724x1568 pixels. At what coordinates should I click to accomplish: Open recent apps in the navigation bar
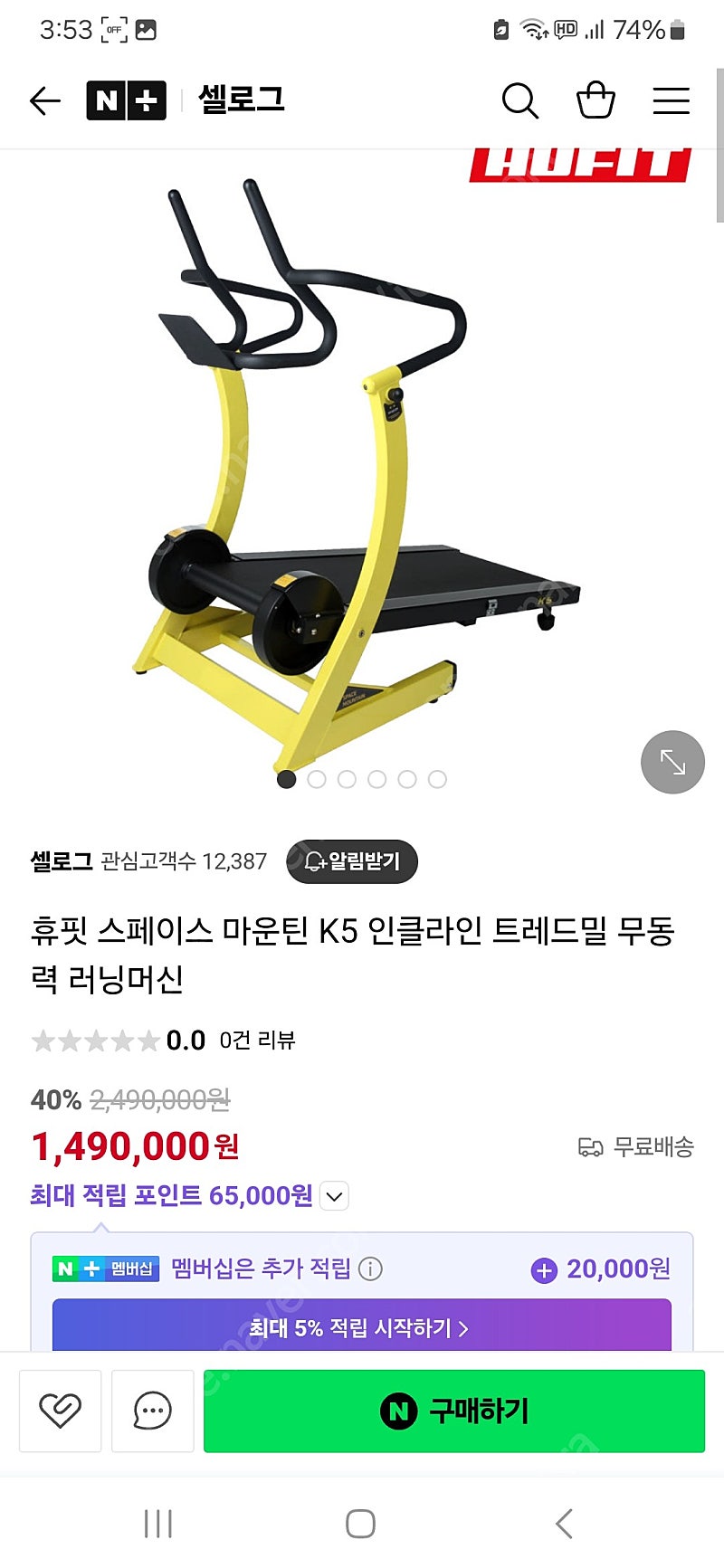click(158, 1524)
